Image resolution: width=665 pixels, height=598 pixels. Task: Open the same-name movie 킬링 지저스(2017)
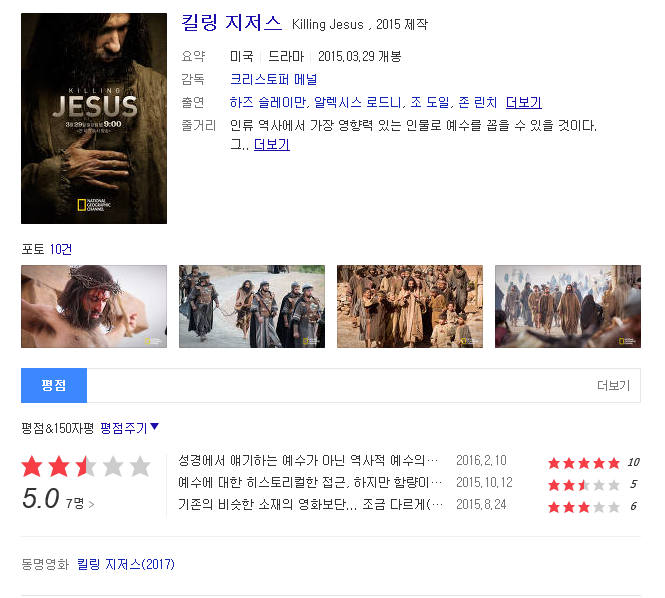coord(126,564)
